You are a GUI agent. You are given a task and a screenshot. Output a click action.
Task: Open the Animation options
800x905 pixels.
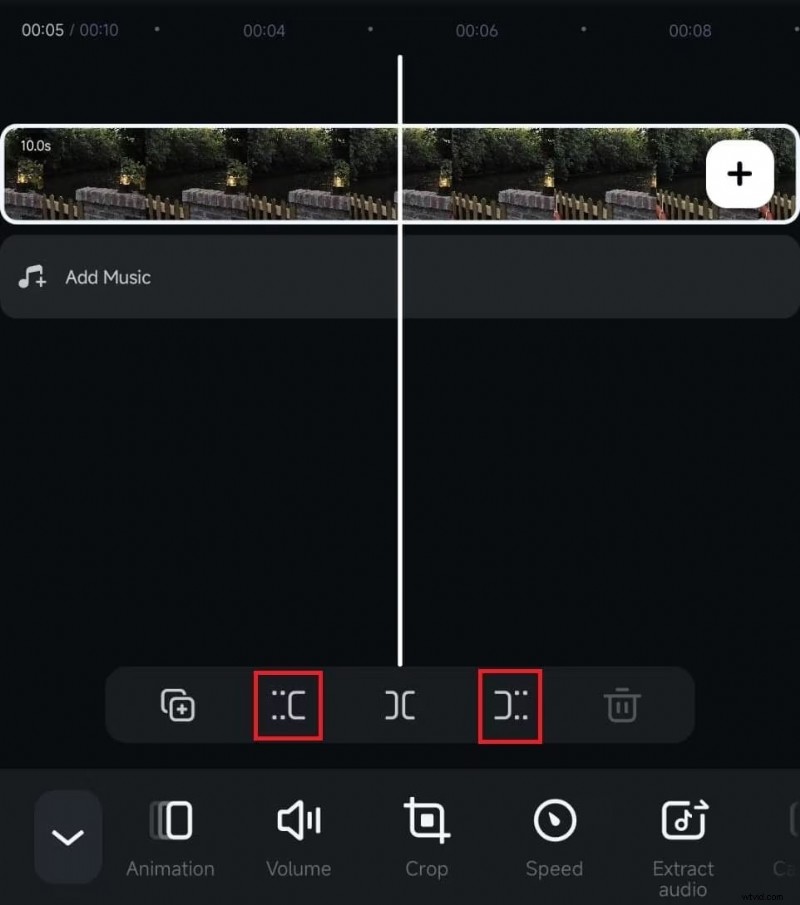coord(170,838)
